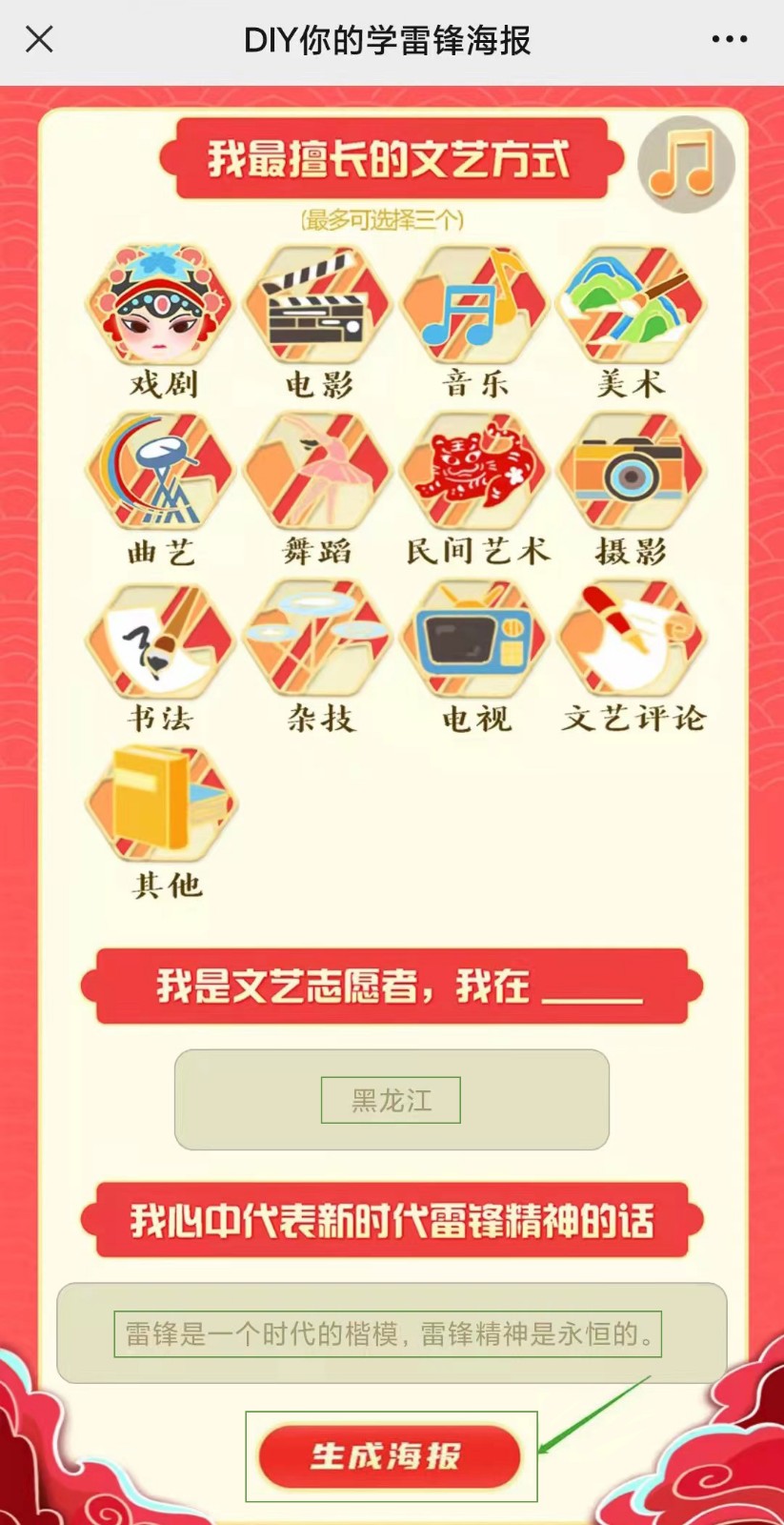Pick the 民间艺术 option
Viewport: 784px width, 1525px height.
pos(475,474)
